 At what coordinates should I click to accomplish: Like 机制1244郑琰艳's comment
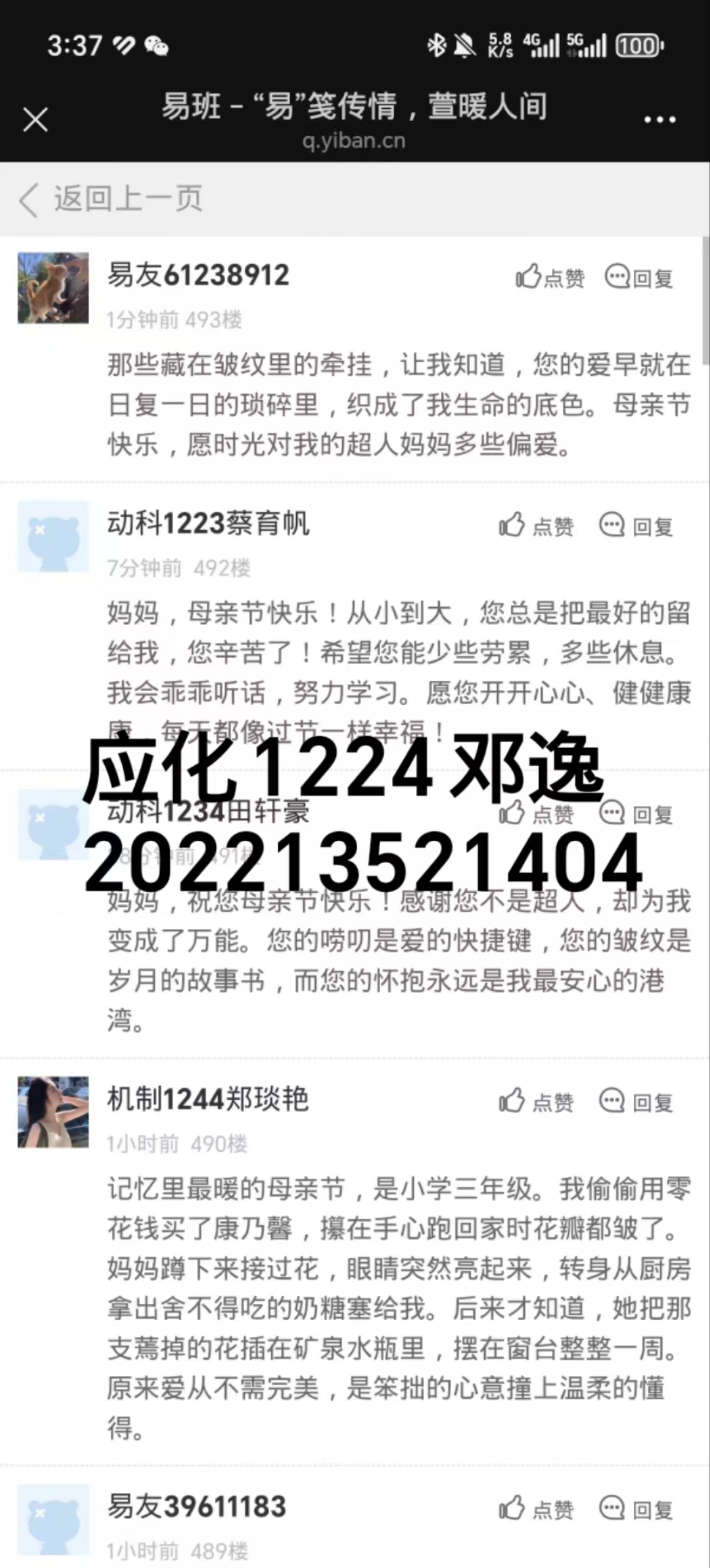[536, 1101]
